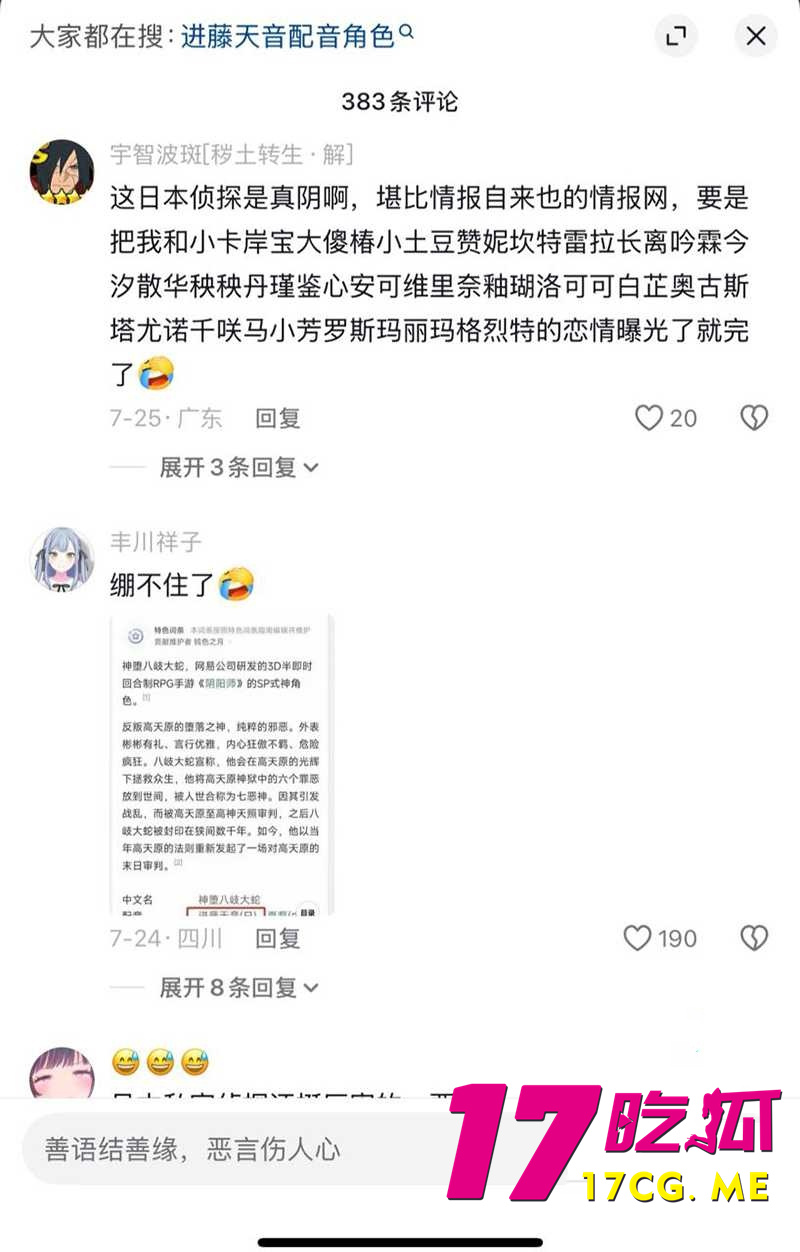800x1252 pixels.
Task: Open 宇智波斑's profile avatar
Action: click(63, 172)
